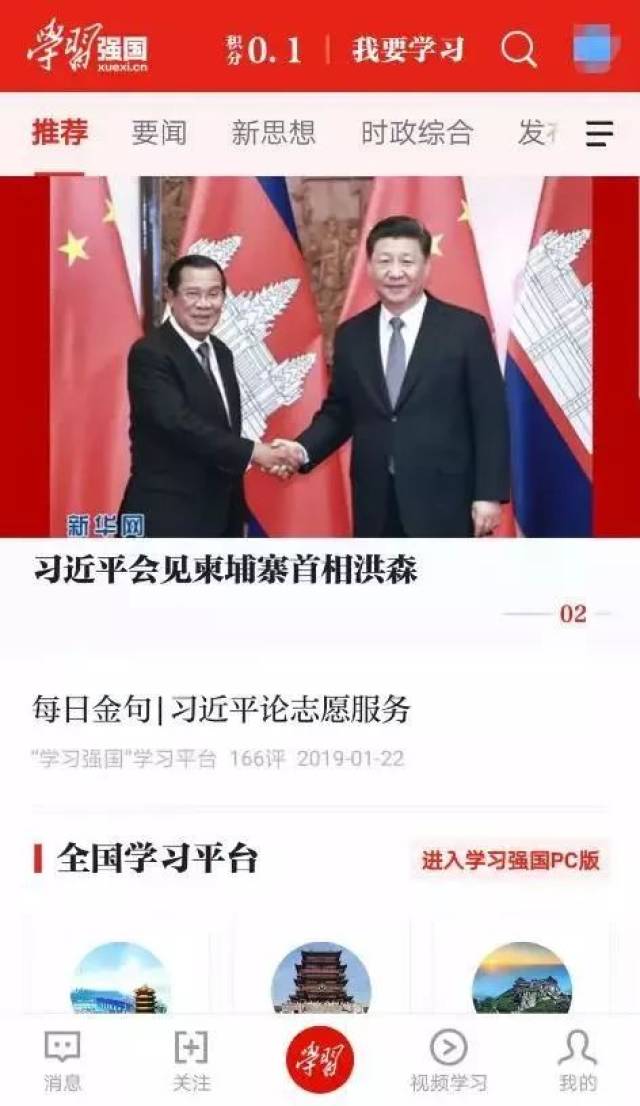View the 积分 0.1 score
The width and height of the screenshot is (640, 1106).
(262, 50)
